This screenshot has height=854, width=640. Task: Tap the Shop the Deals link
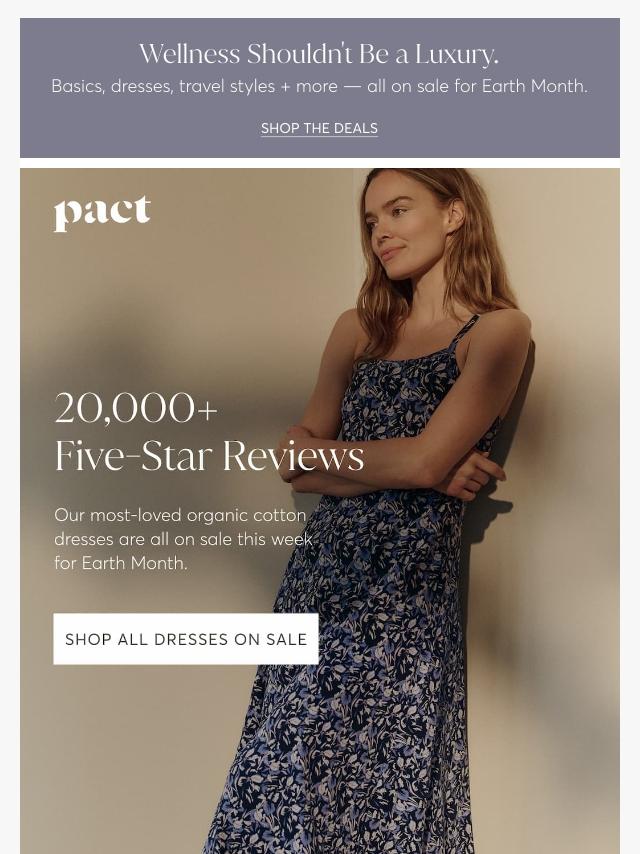(319, 129)
